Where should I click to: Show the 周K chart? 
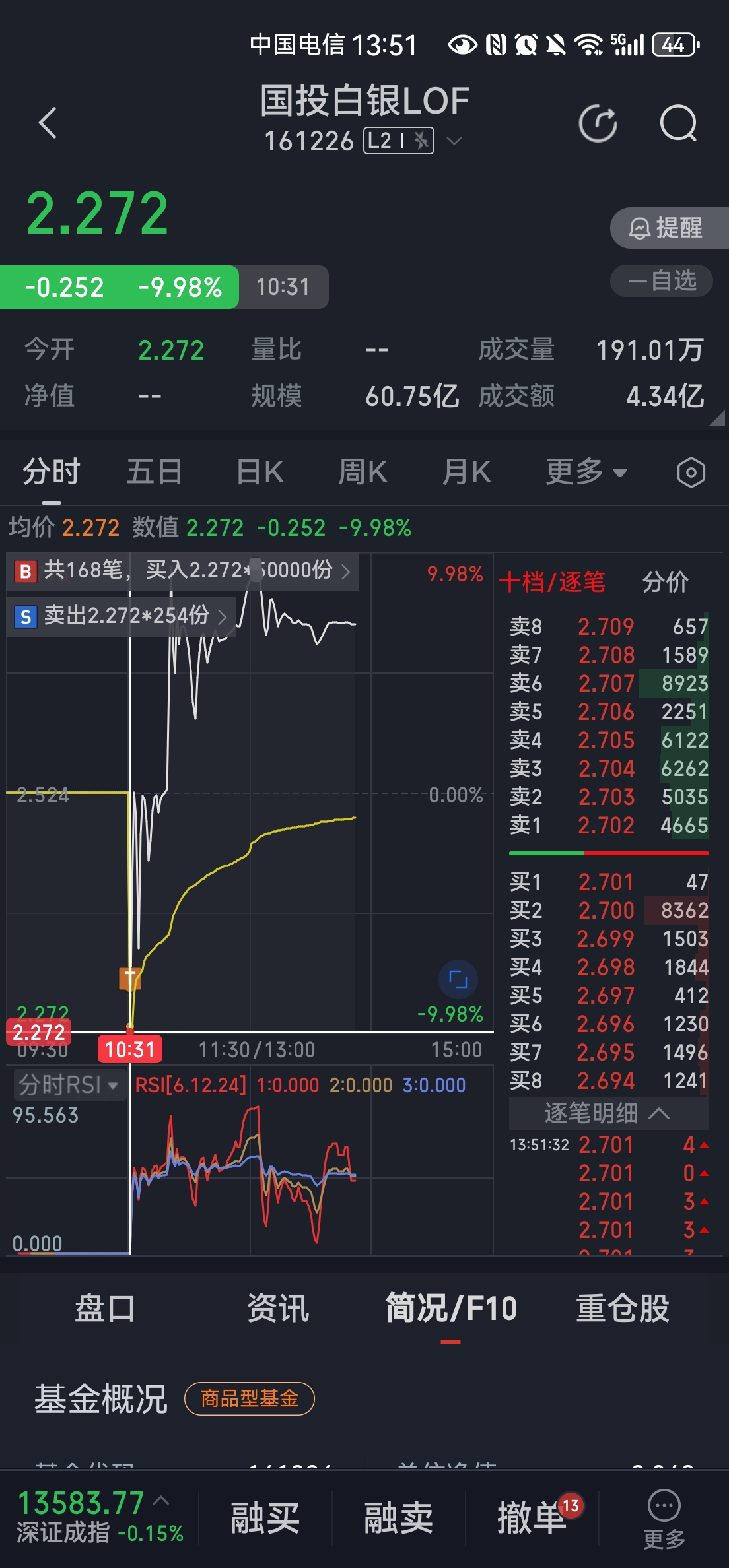pyautogui.click(x=363, y=473)
